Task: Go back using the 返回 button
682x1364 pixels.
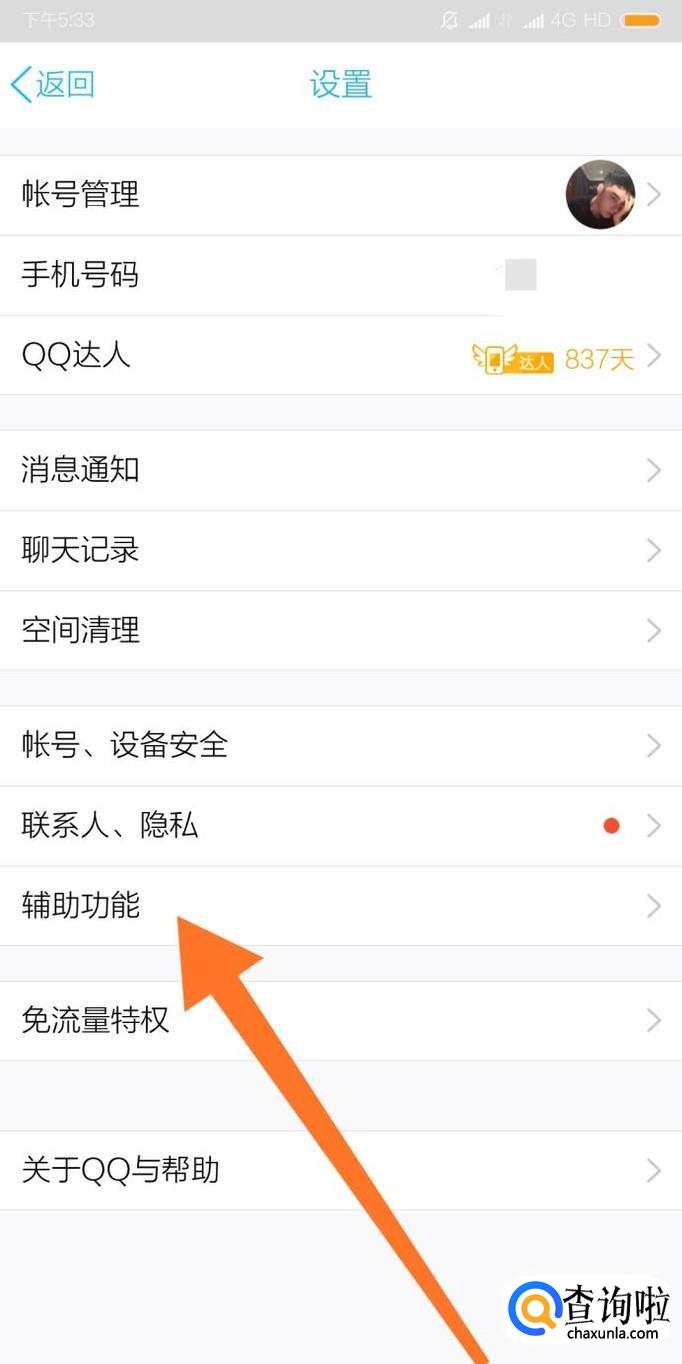Action: 52,84
